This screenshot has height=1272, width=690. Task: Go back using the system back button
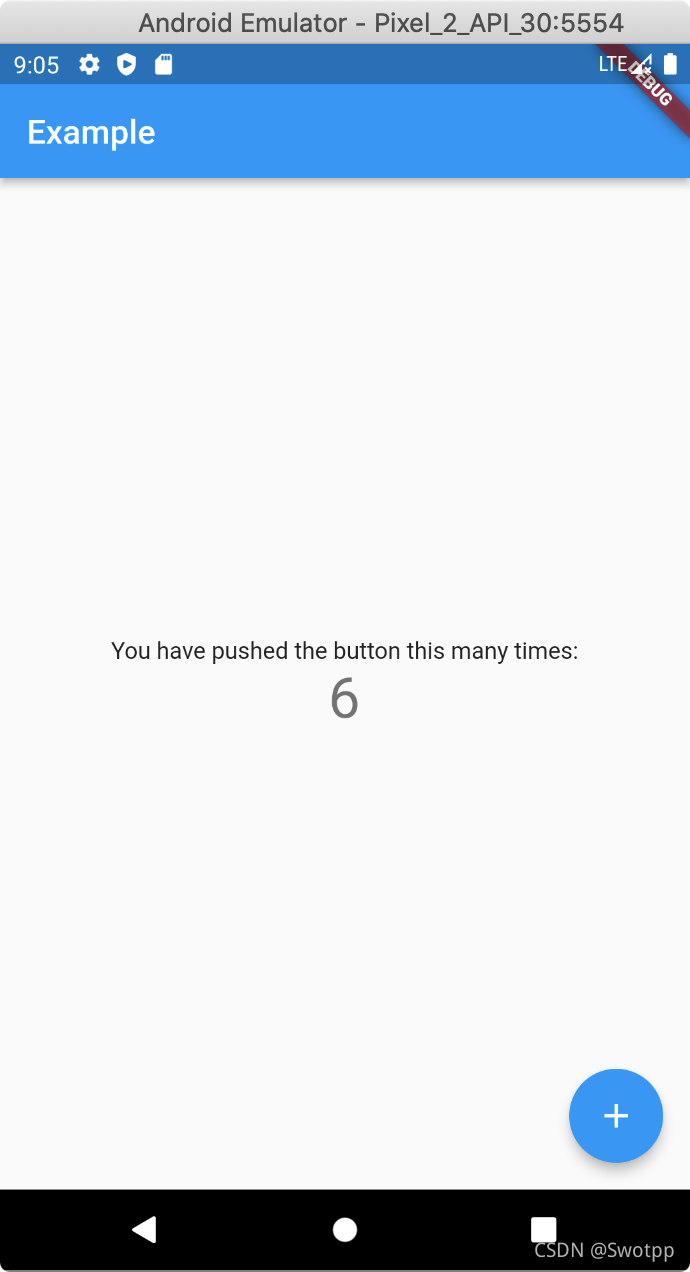point(146,1229)
